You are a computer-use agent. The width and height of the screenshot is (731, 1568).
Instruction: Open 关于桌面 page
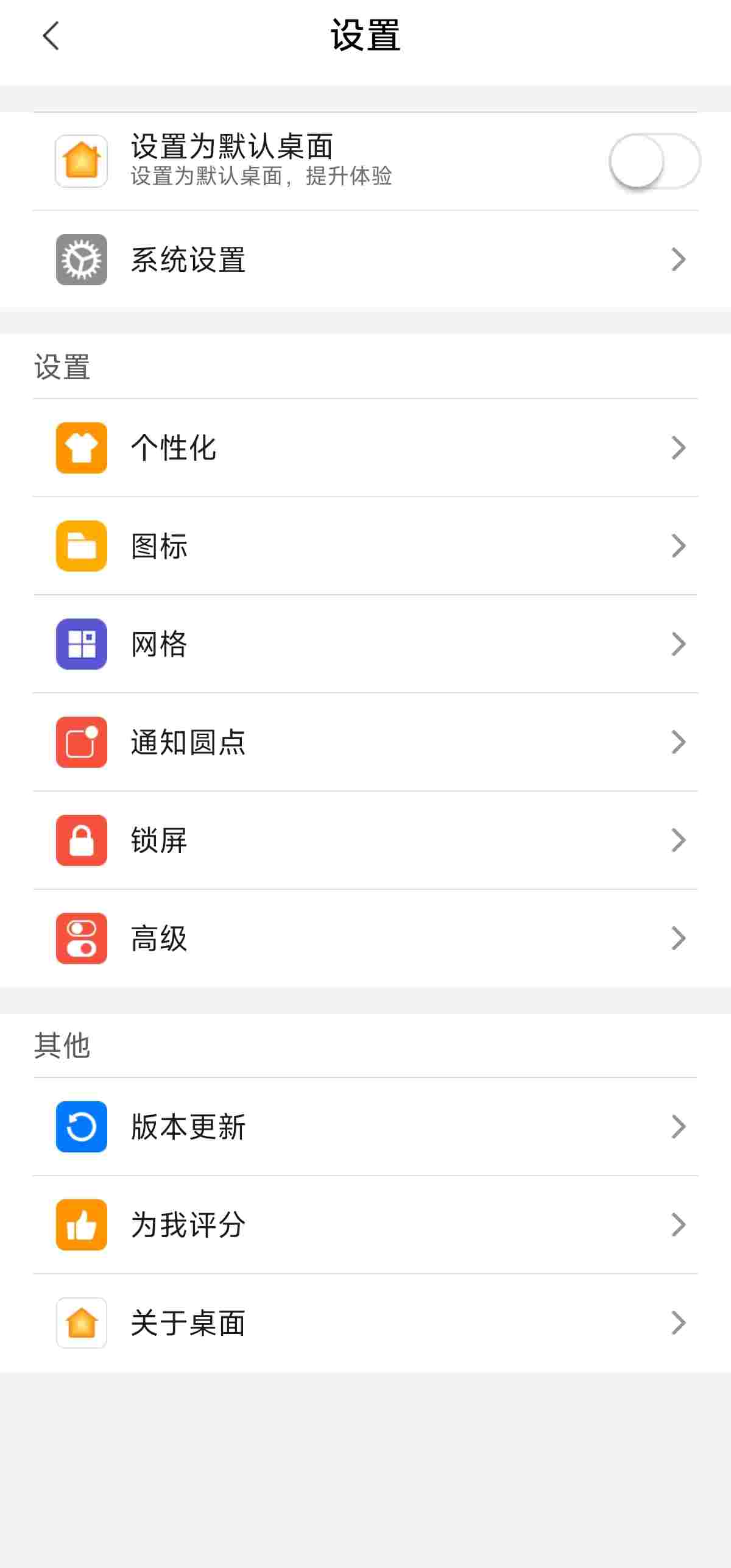365,1323
